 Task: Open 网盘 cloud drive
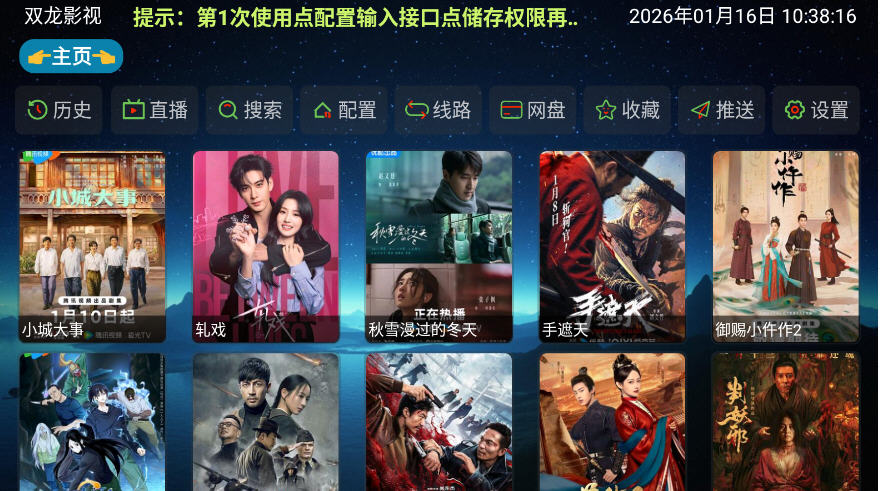533,110
